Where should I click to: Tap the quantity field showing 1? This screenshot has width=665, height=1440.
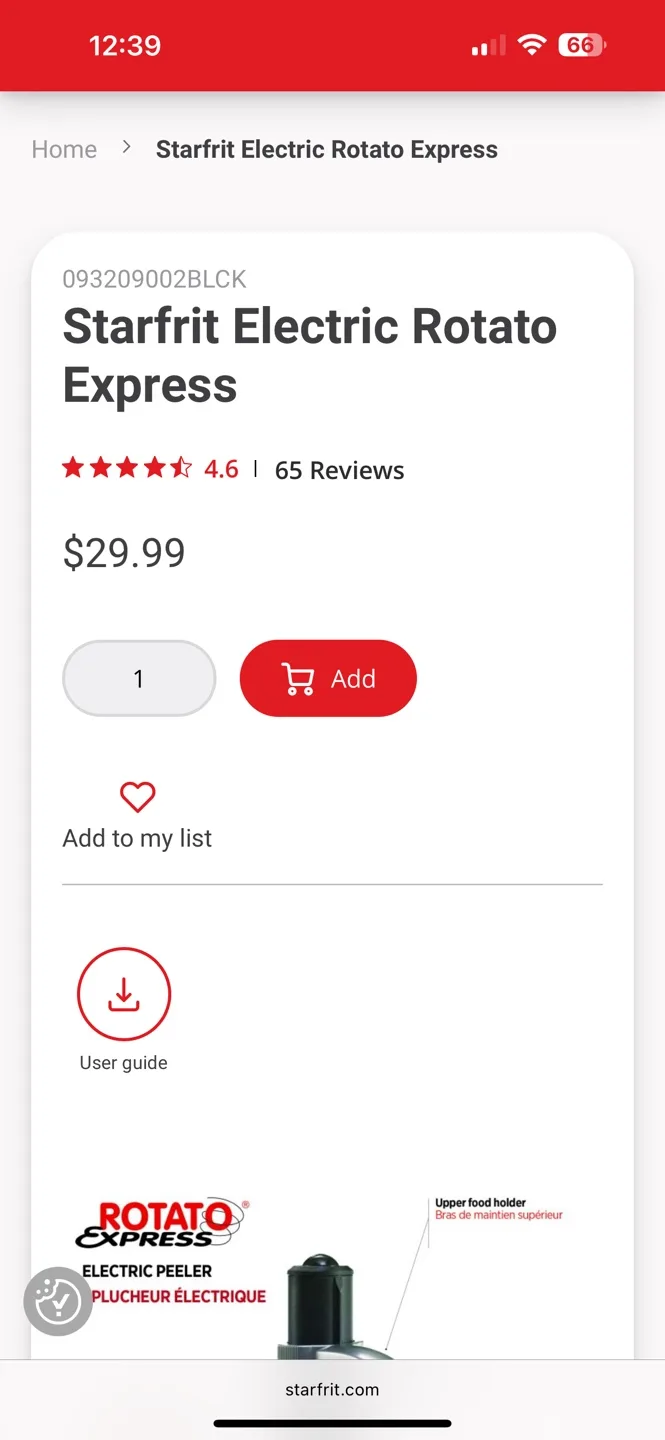tap(139, 679)
